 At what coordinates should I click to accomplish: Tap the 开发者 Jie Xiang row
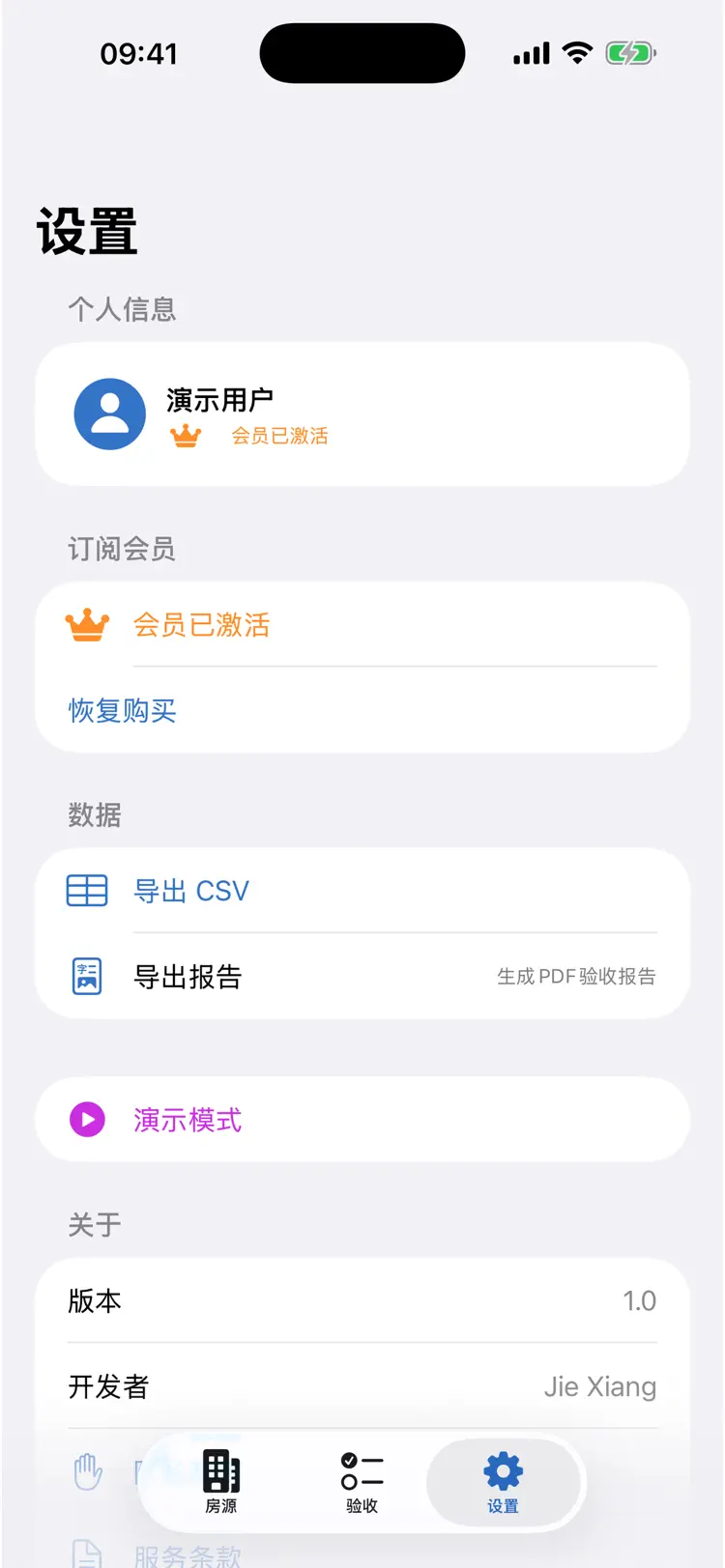pyautogui.click(x=362, y=1386)
